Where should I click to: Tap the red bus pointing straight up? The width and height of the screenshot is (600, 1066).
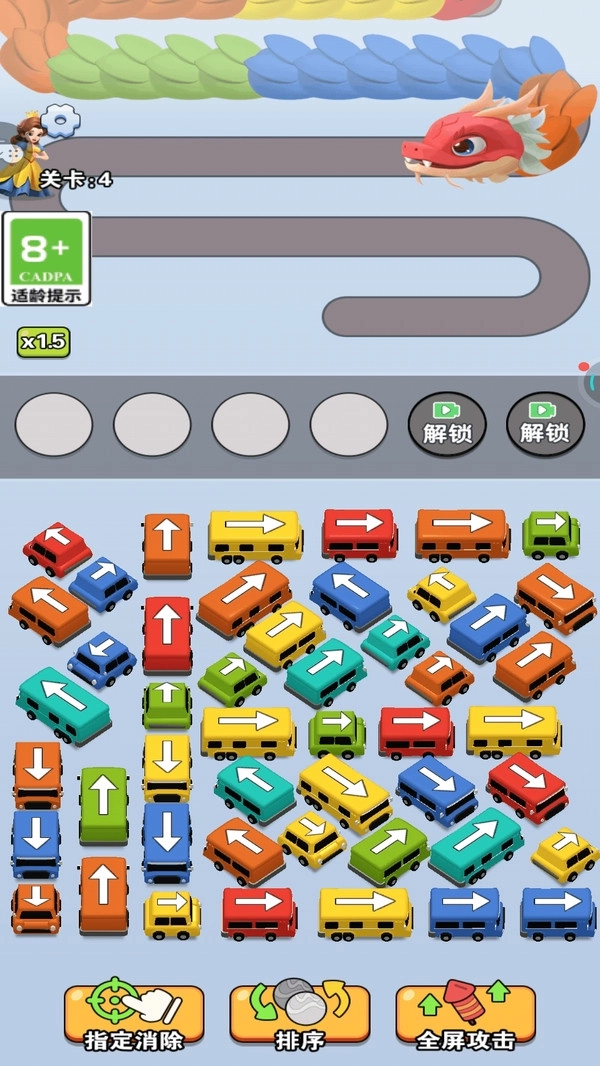(167, 634)
